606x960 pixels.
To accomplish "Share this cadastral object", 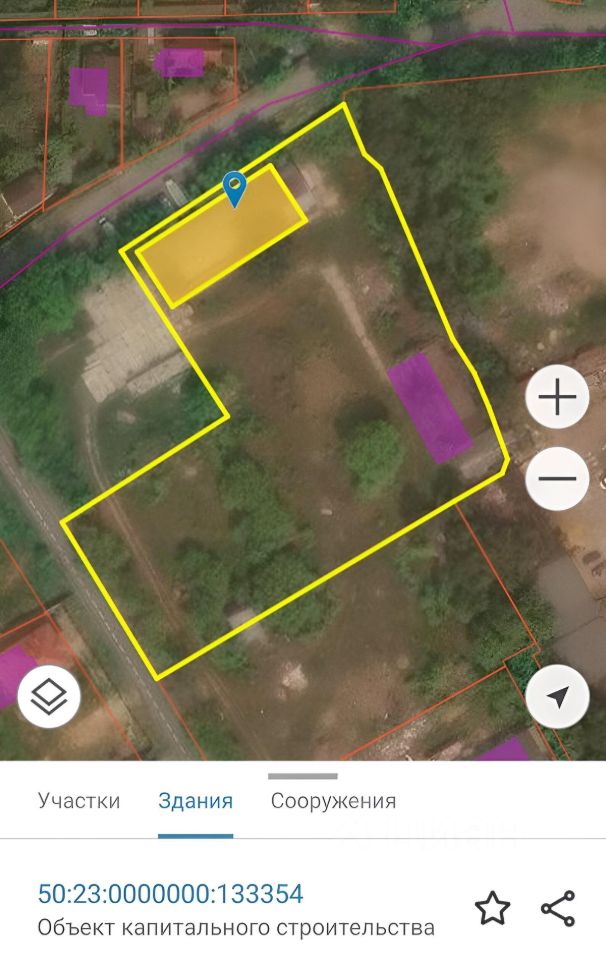I will pyautogui.click(x=558, y=909).
